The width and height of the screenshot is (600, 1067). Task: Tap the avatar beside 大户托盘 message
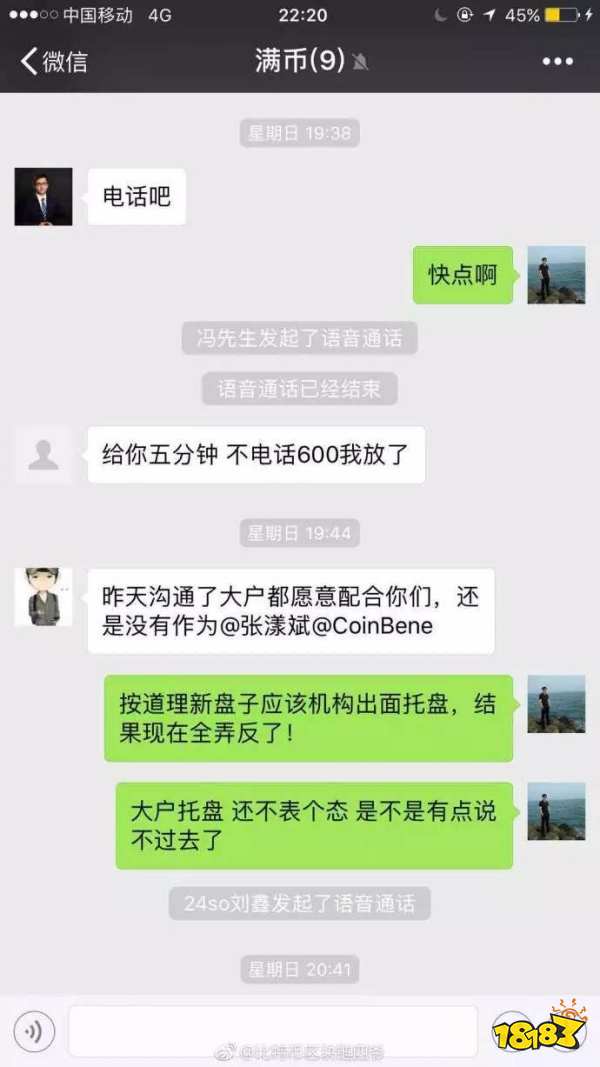click(x=556, y=811)
